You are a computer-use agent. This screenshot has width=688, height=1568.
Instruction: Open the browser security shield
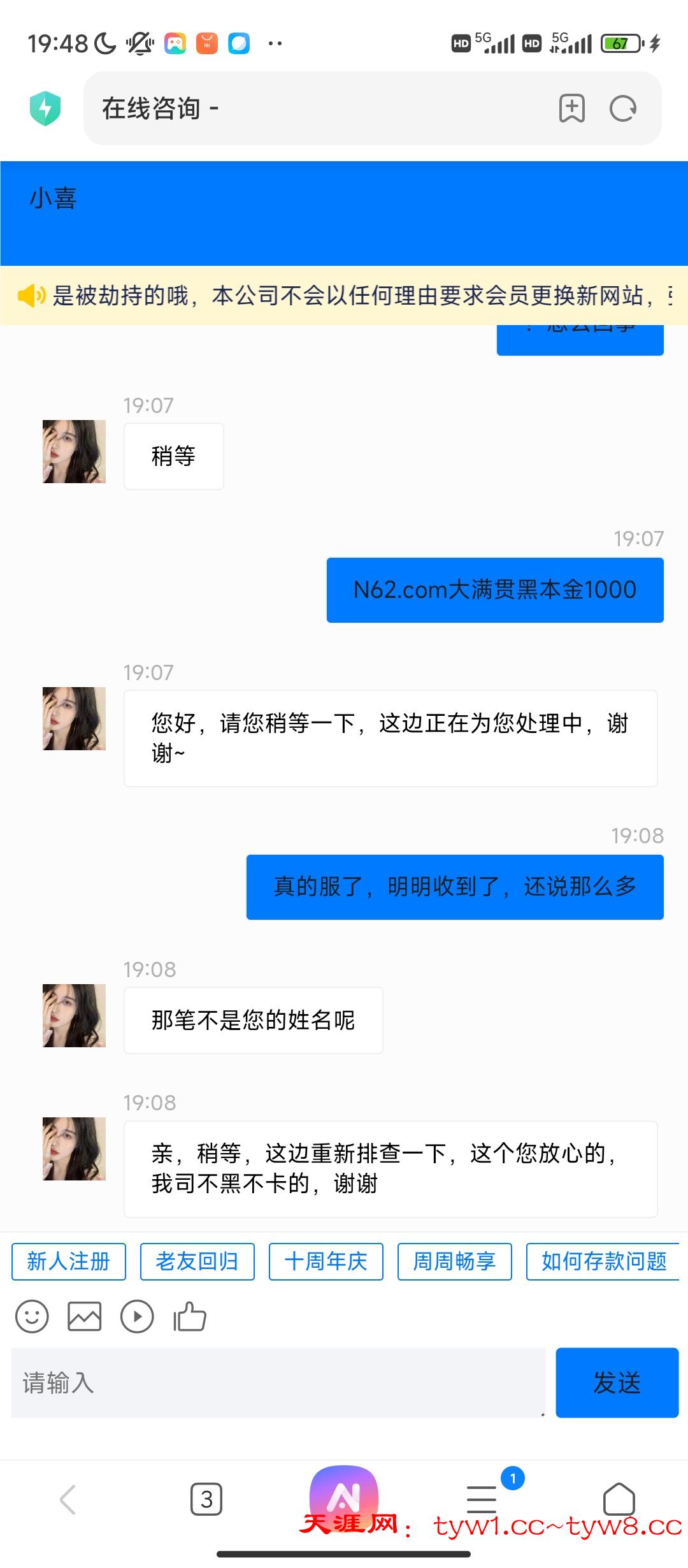pyautogui.click(x=45, y=108)
